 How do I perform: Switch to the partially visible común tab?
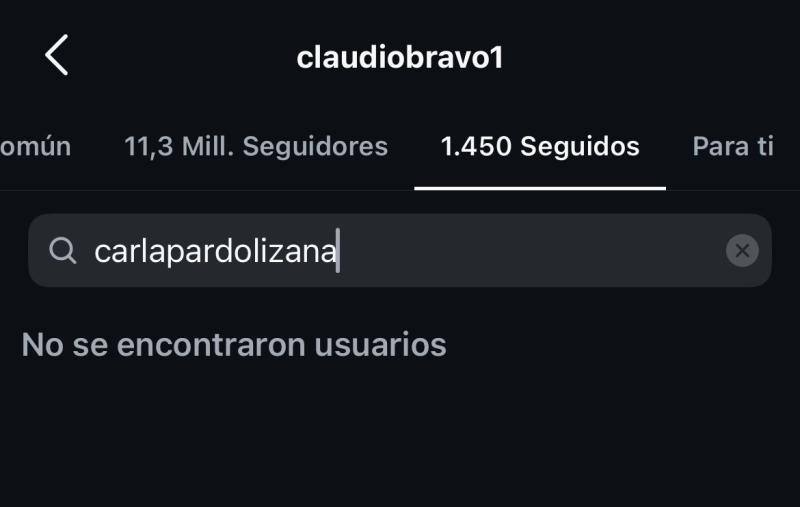click(x=35, y=146)
